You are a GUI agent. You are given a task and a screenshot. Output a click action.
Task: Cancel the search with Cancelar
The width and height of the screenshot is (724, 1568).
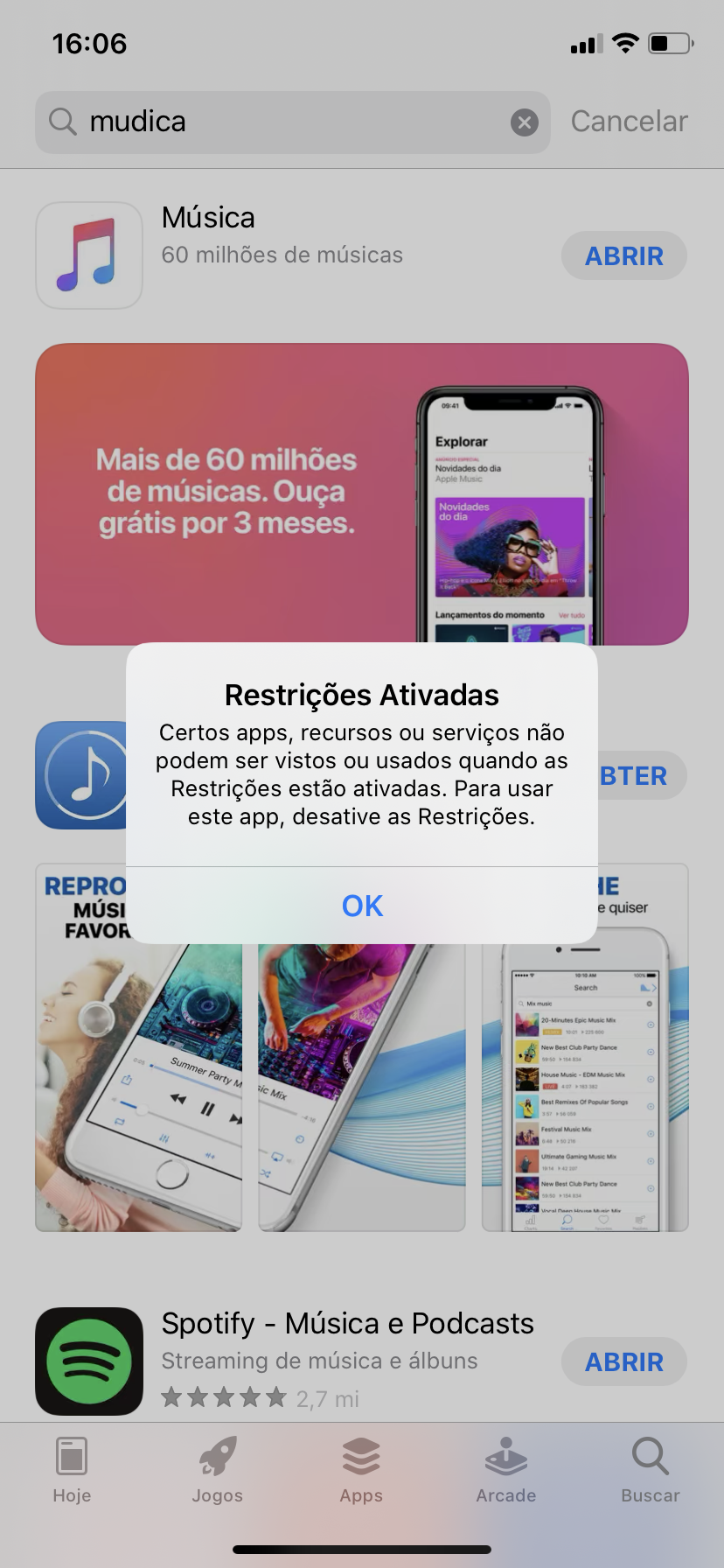pyautogui.click(x=629, y=122)
